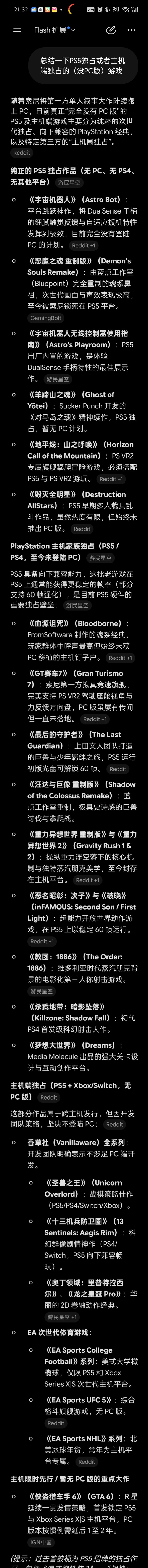Open the three-dot overflow menu
The image size is (148, 1568).
click(x=131, y=30)
